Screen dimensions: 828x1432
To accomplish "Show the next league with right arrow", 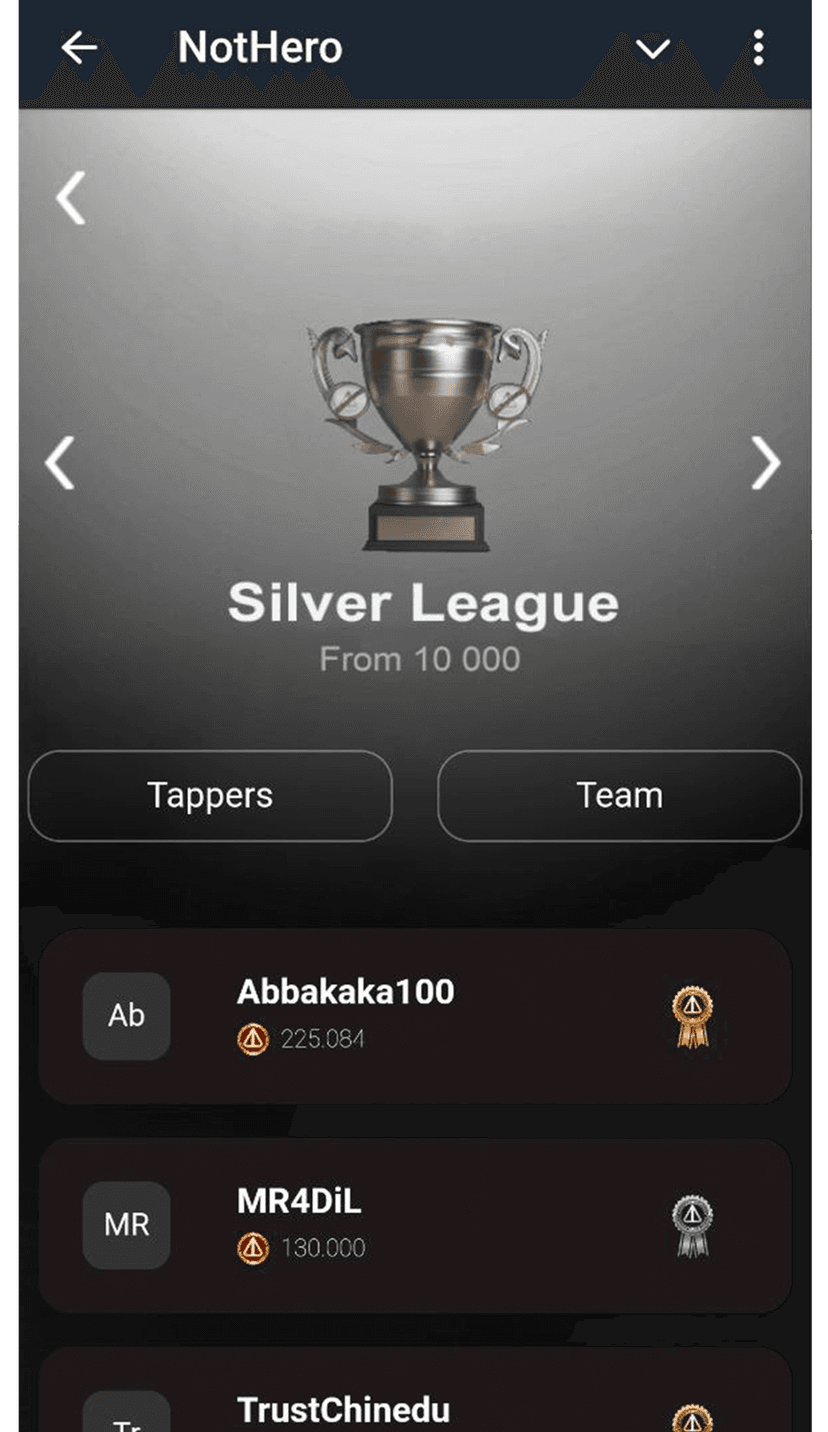I will (x=766, y=463).
